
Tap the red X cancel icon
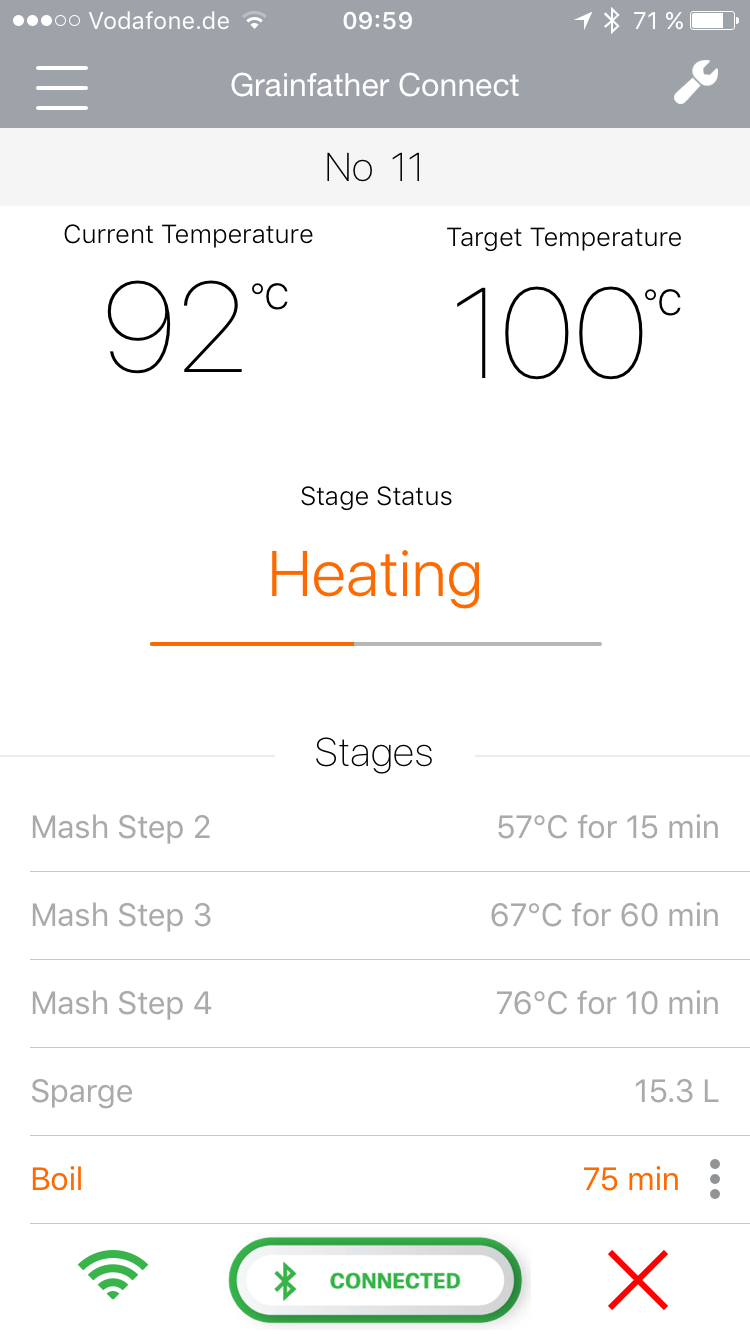tap(638, 1279)
